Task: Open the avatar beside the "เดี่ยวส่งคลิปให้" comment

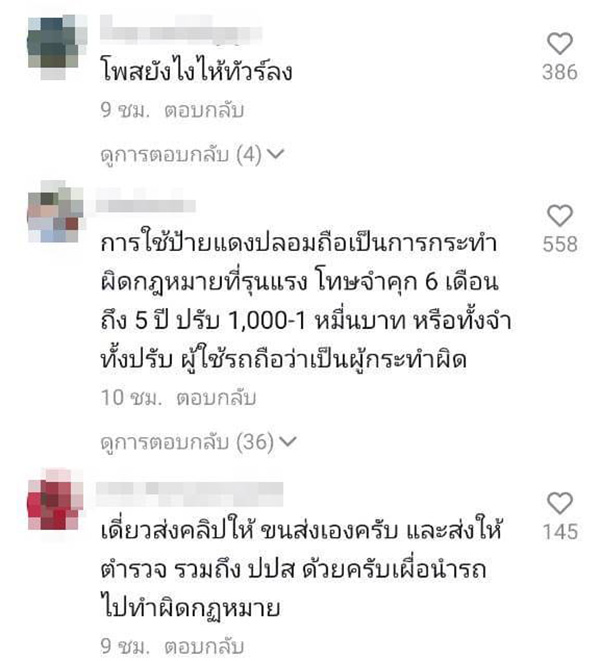Action: (51, 498)
